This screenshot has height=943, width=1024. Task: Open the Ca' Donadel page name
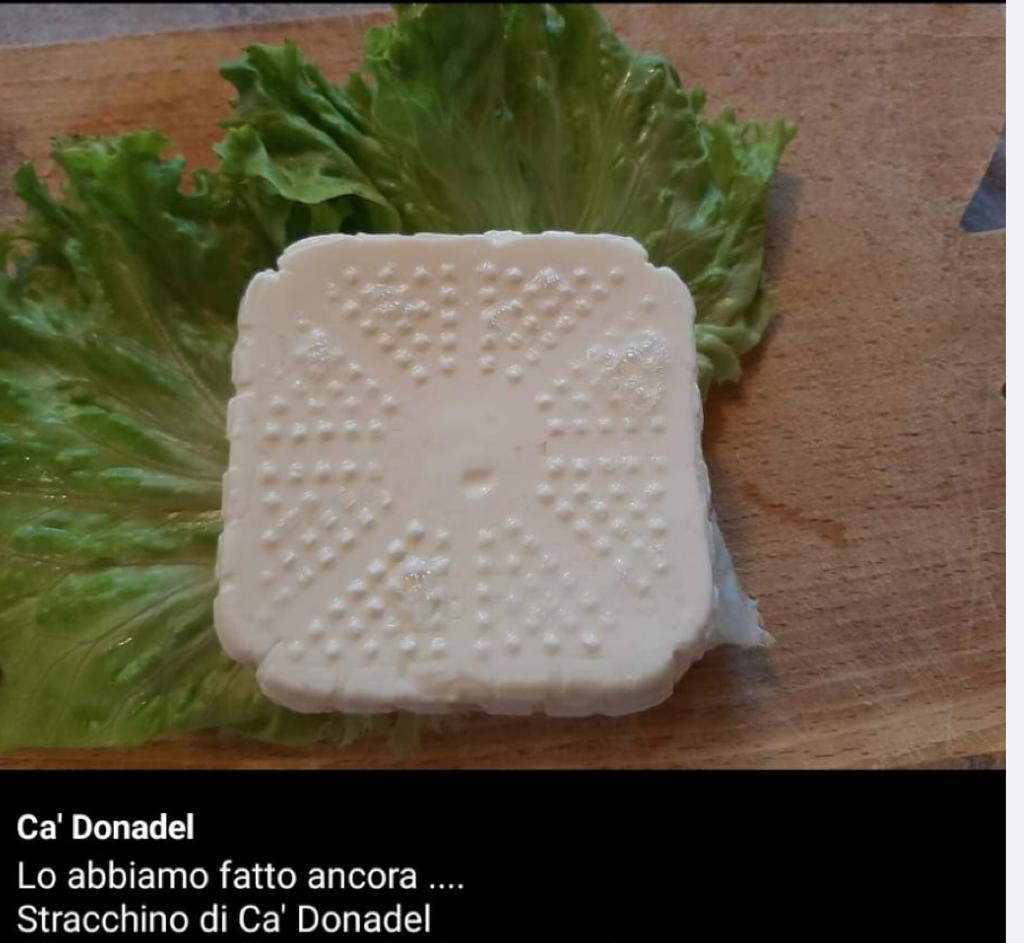coord(105,827)
